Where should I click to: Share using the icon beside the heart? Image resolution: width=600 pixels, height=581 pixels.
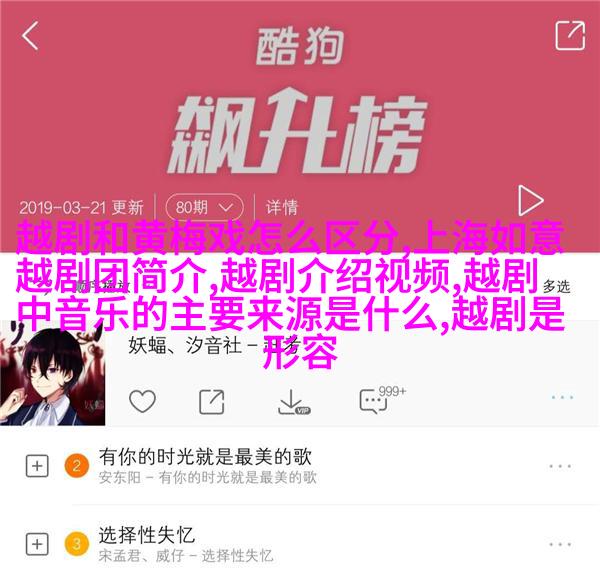click(211, 402)
